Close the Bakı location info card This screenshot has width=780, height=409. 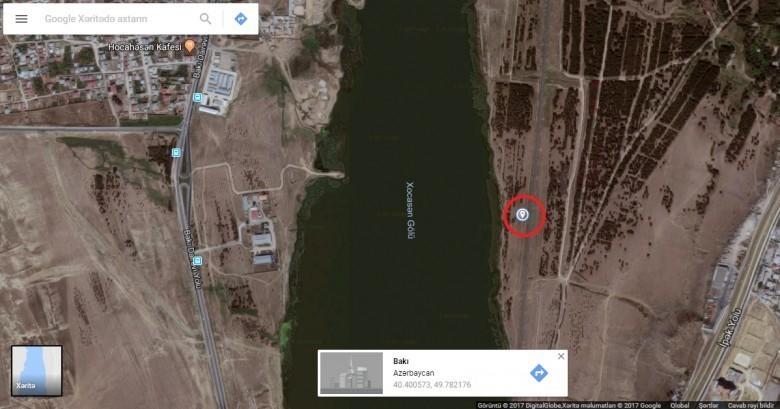pyautogui.click(x=560, y=356)
